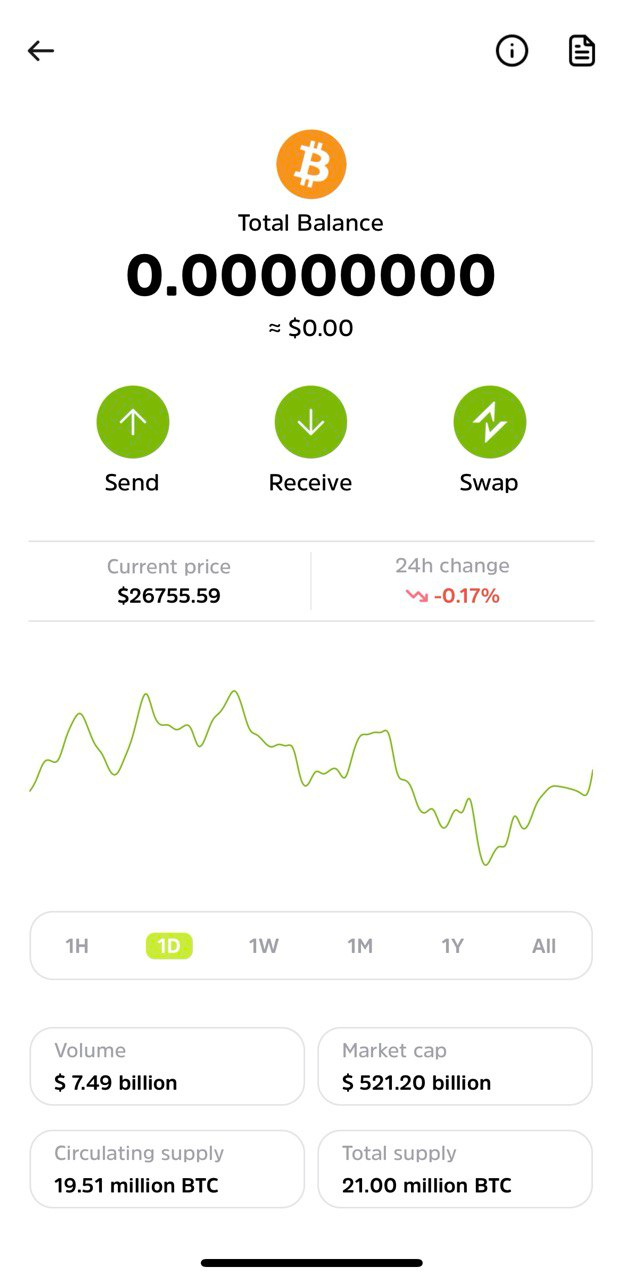Open the Bitcoin info icon
Viewport: 623px width, 1280px height.
tap(512, 51)
